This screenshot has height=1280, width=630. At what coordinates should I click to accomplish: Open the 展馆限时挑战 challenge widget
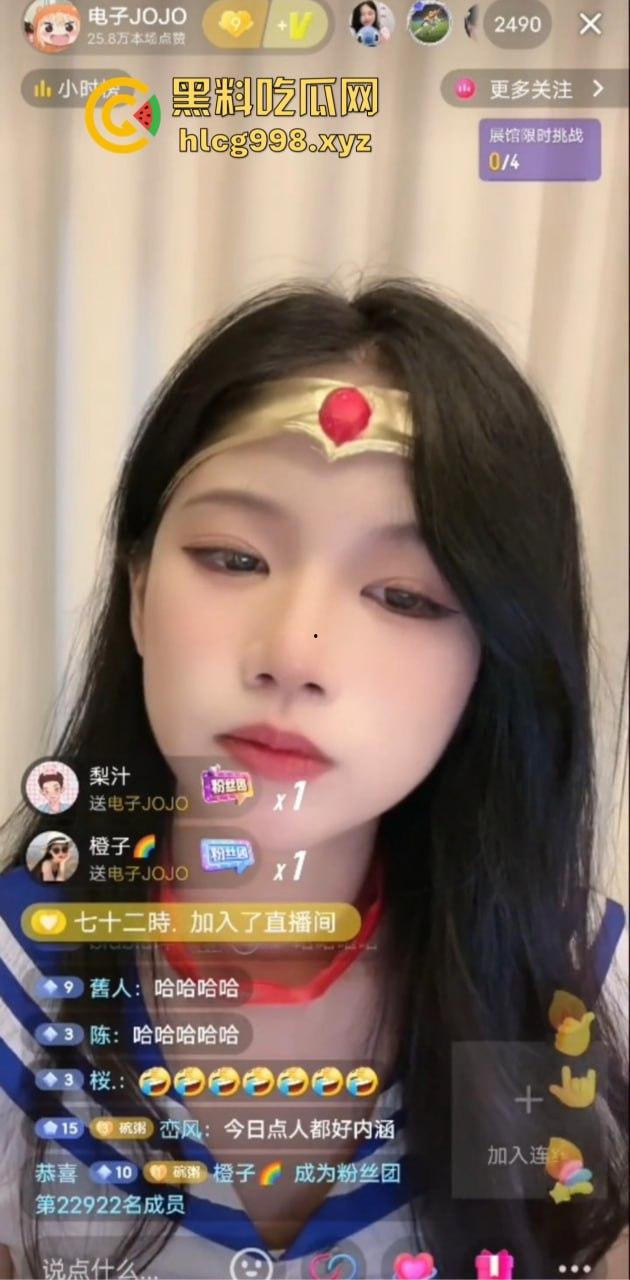tap(539, 148)
